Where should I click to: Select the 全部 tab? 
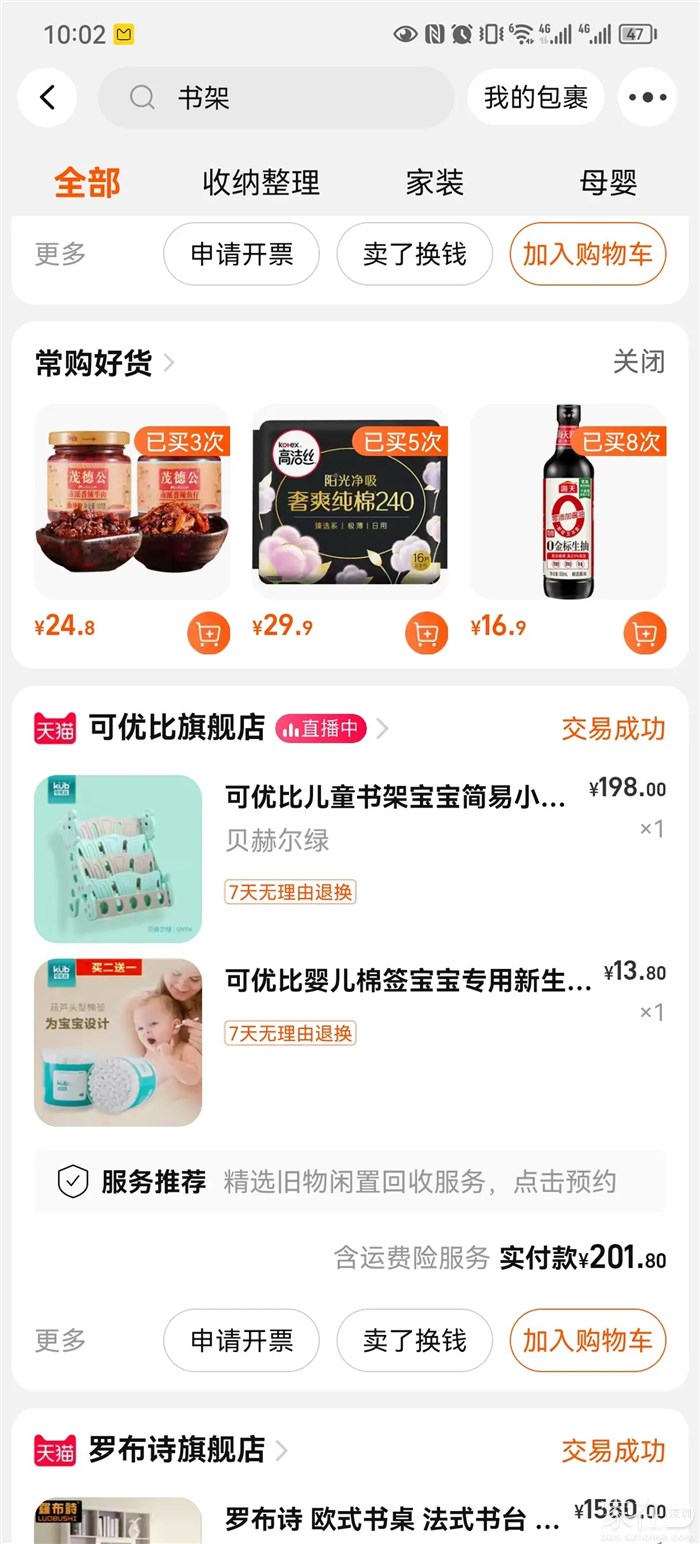click(x=87, y=183)
